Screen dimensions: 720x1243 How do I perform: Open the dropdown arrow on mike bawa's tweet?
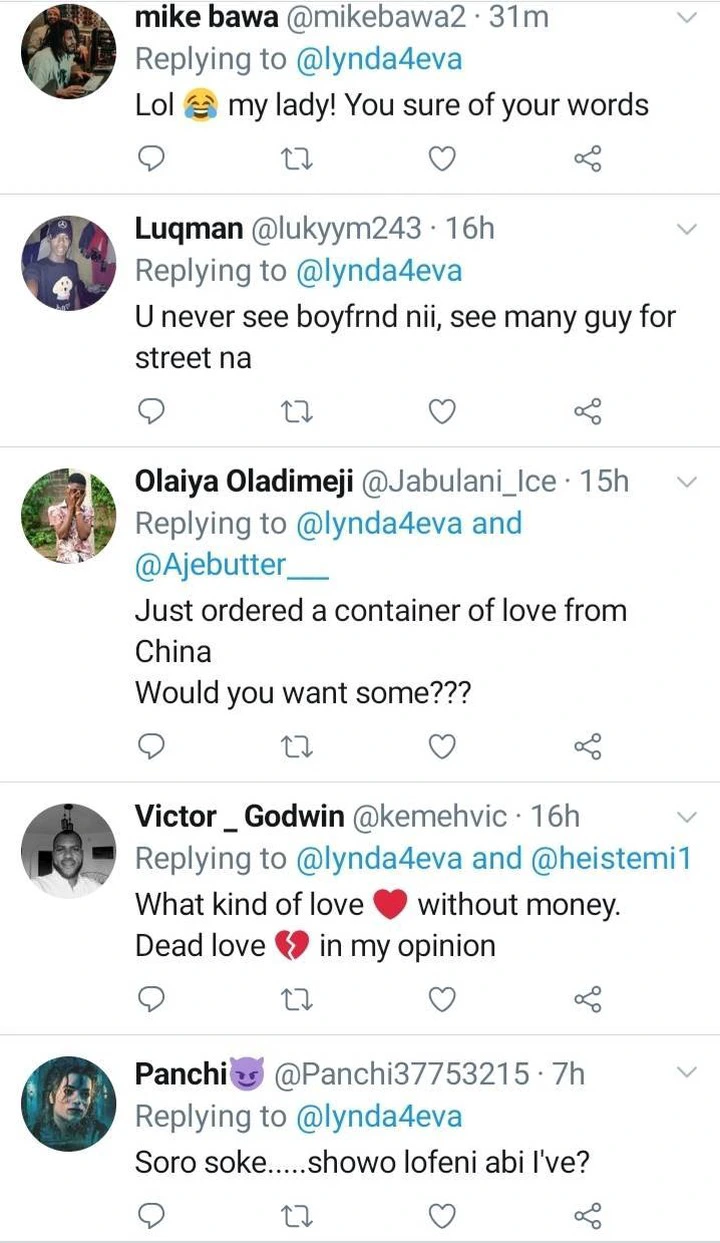tap(687, 18)
